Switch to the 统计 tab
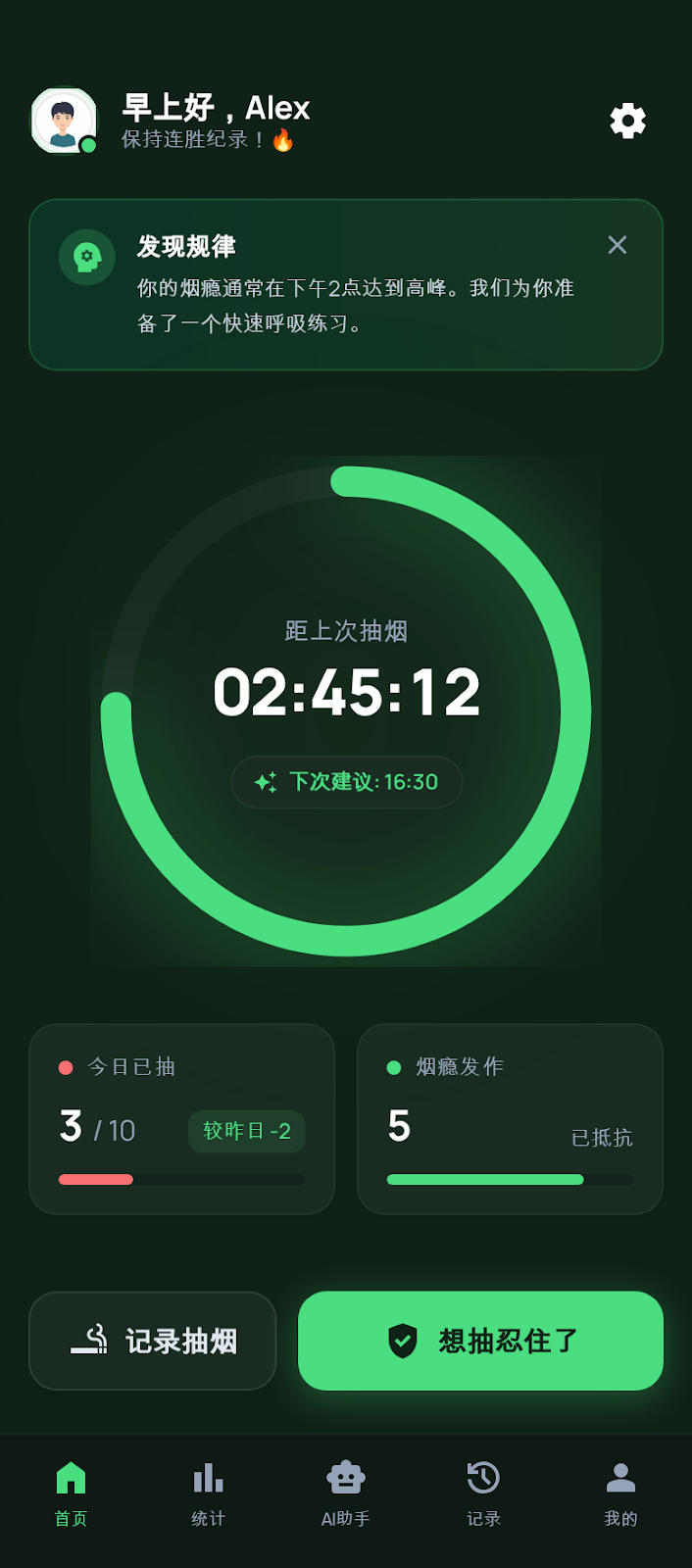This screenshot has height=1568, width=692. point(208,1494)
